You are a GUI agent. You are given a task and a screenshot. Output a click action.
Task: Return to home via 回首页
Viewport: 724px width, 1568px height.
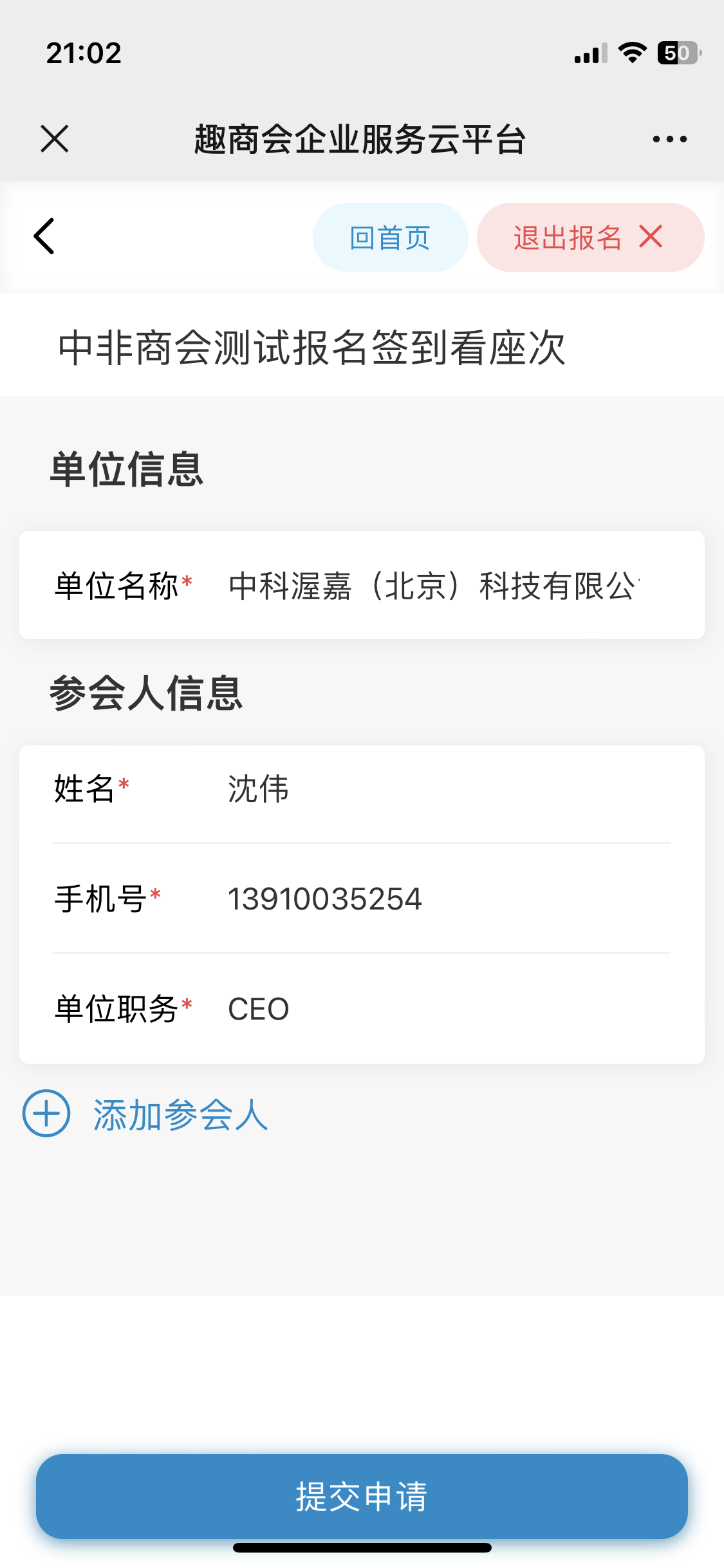pos(390,238)
